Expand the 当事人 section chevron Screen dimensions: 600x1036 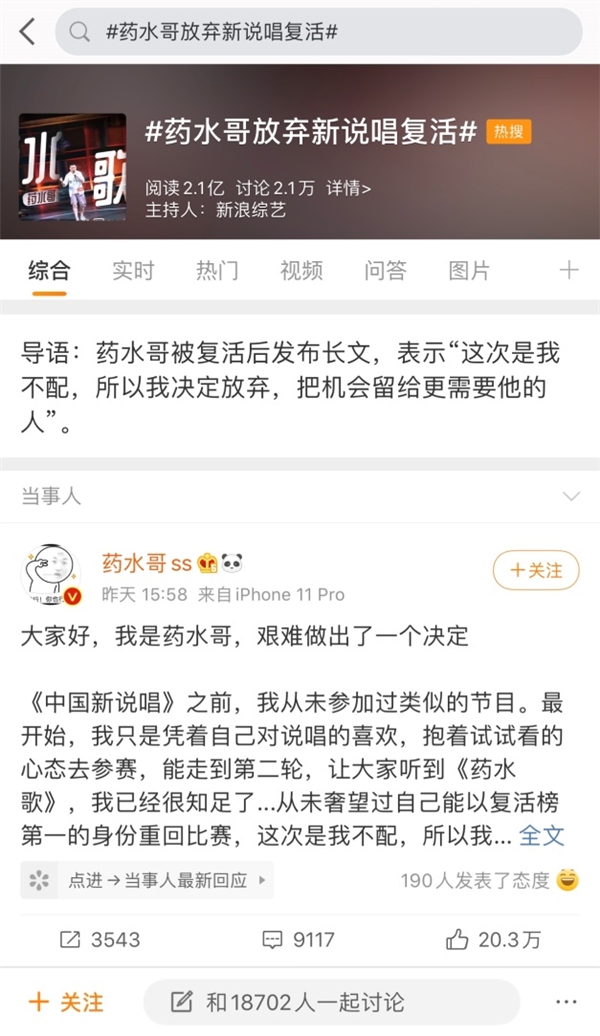pyautogui.click(x=571, y=496)
